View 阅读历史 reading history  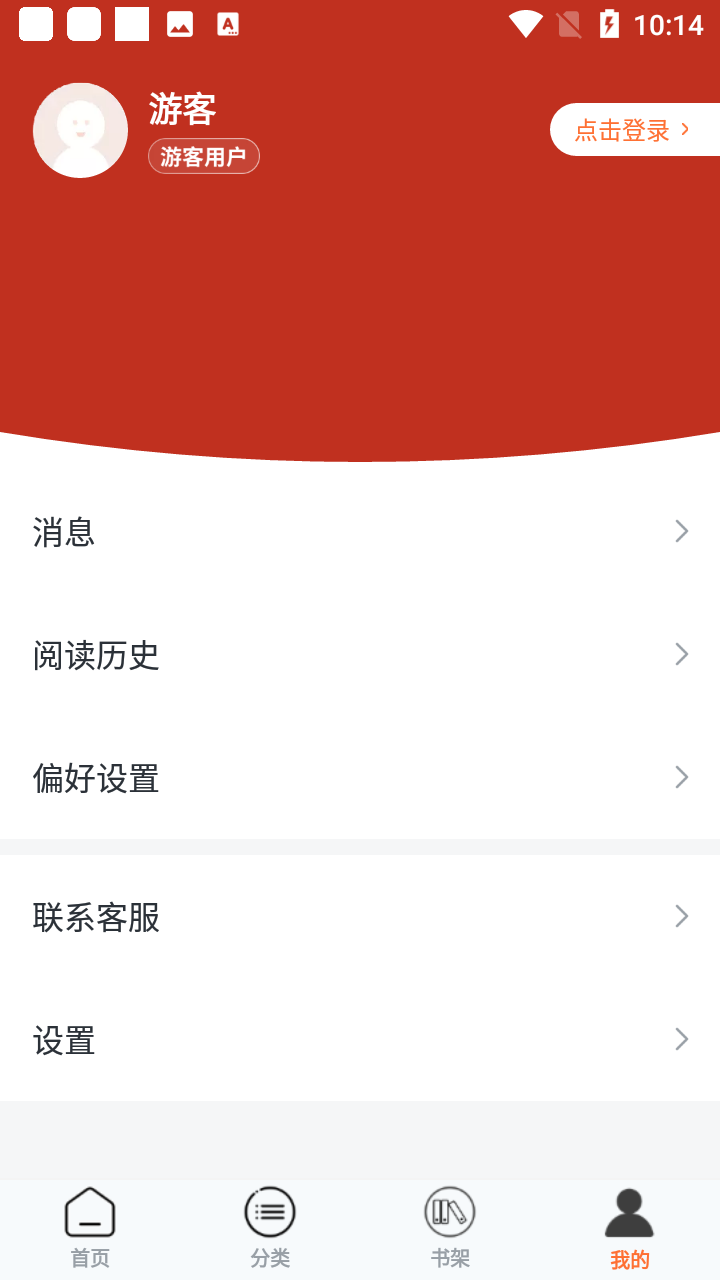coord(360,655)
